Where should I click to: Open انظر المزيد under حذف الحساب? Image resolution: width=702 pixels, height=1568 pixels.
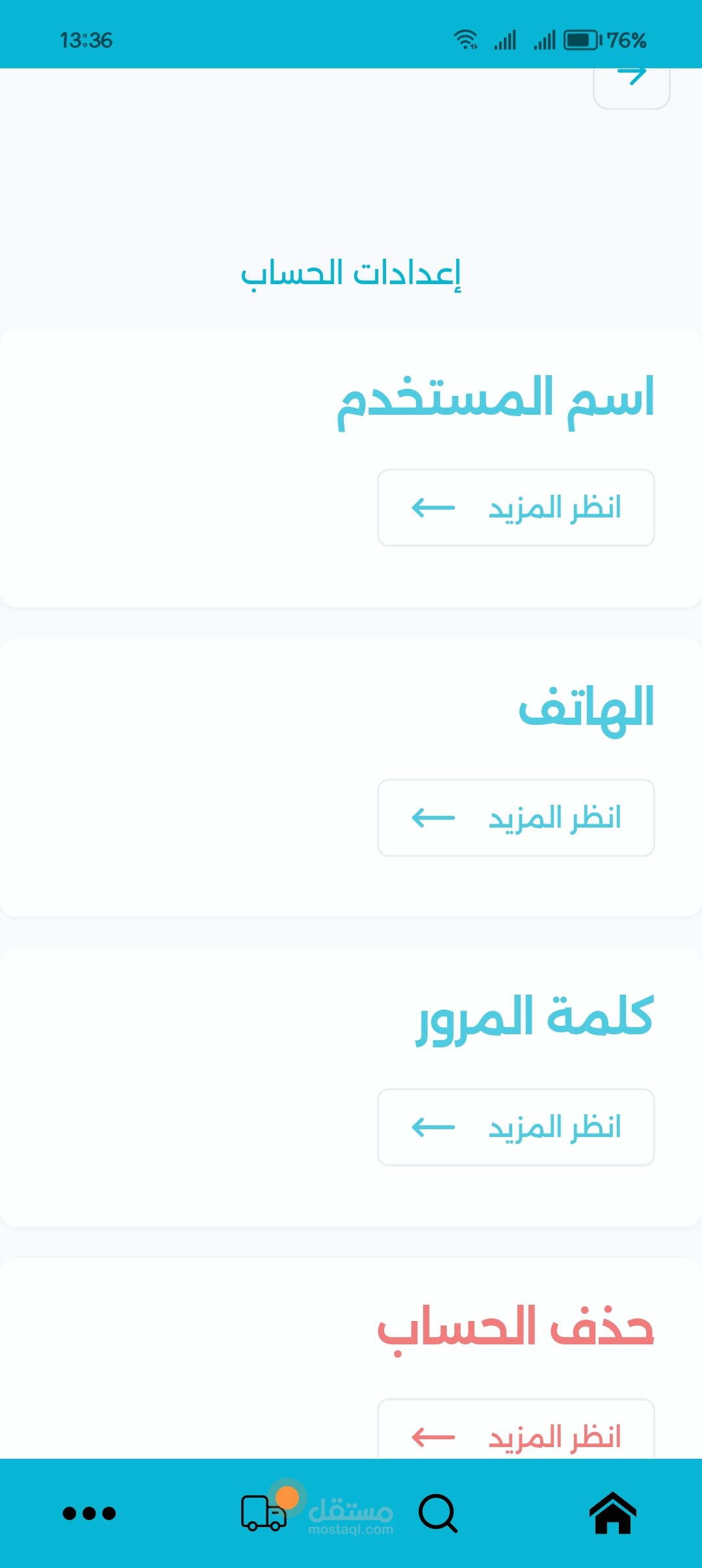[515, 1433]
